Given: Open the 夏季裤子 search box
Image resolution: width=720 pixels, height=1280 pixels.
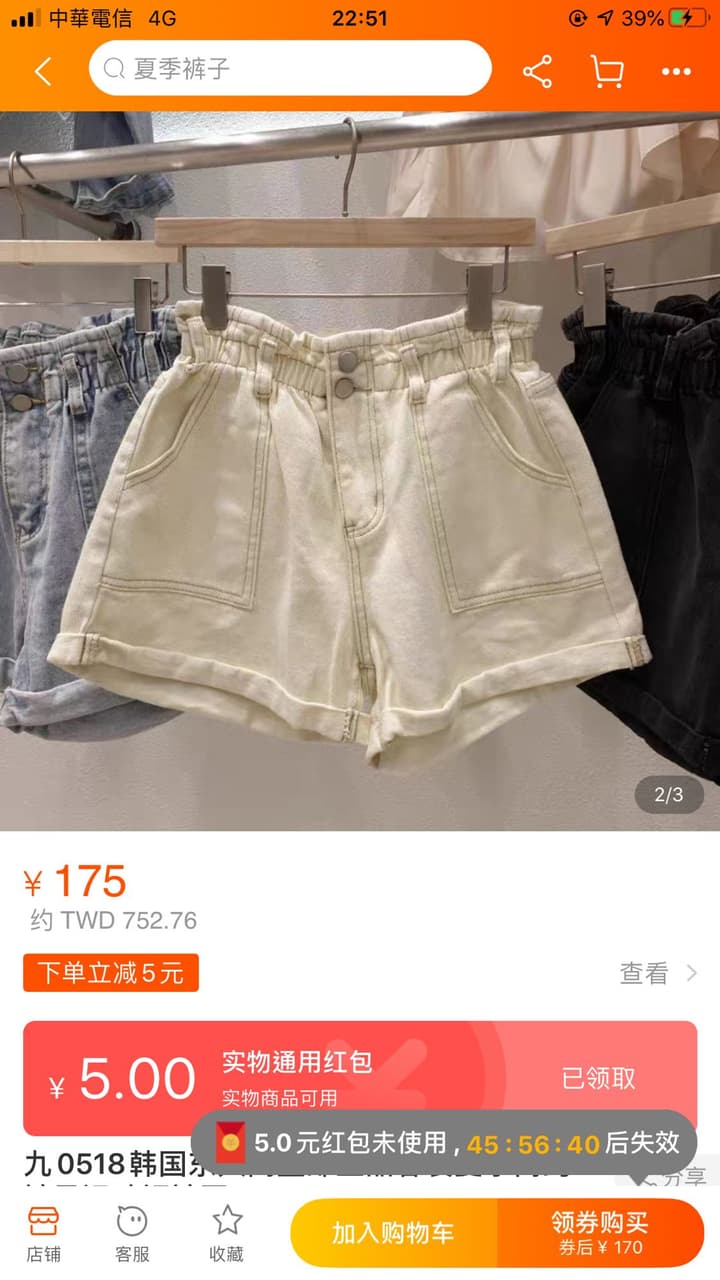Looking at the screenshot, I should pos(290,69).
